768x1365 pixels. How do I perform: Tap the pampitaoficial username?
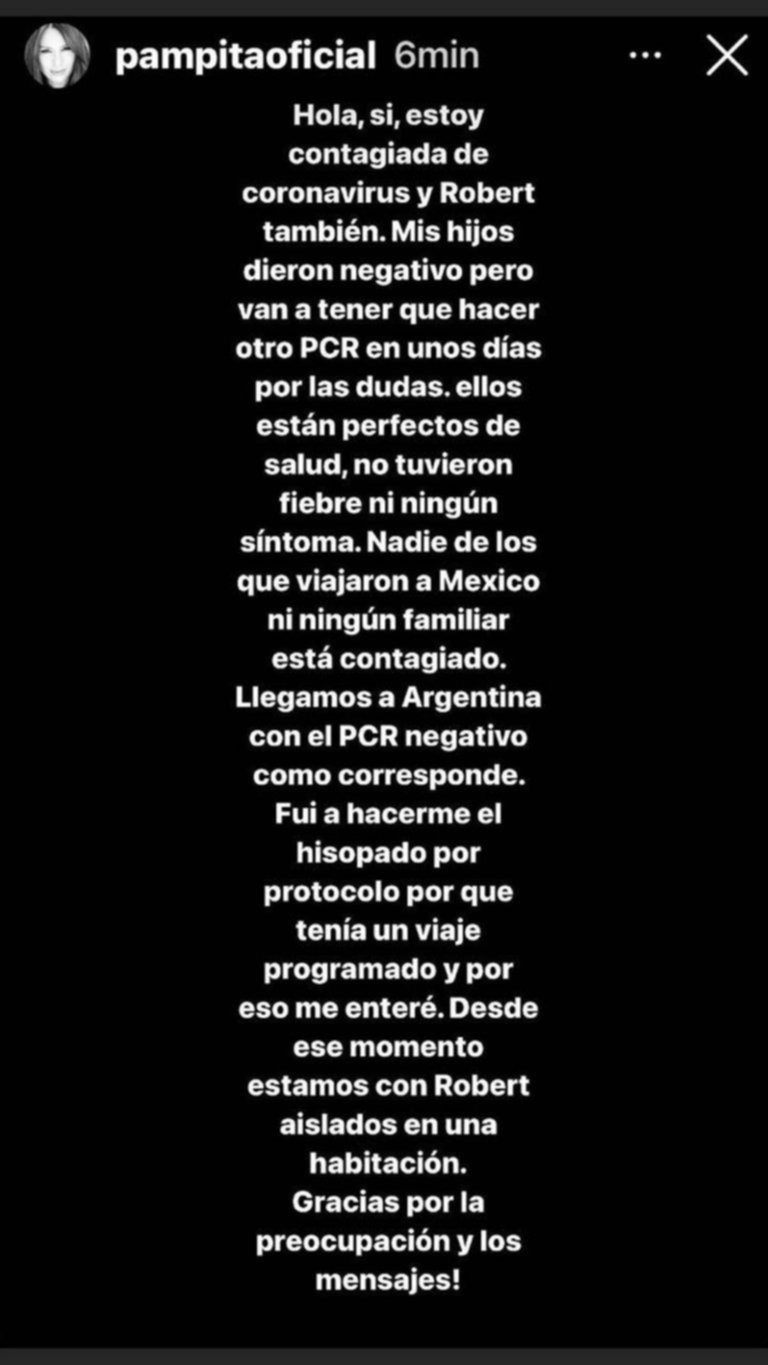point(245,56)
